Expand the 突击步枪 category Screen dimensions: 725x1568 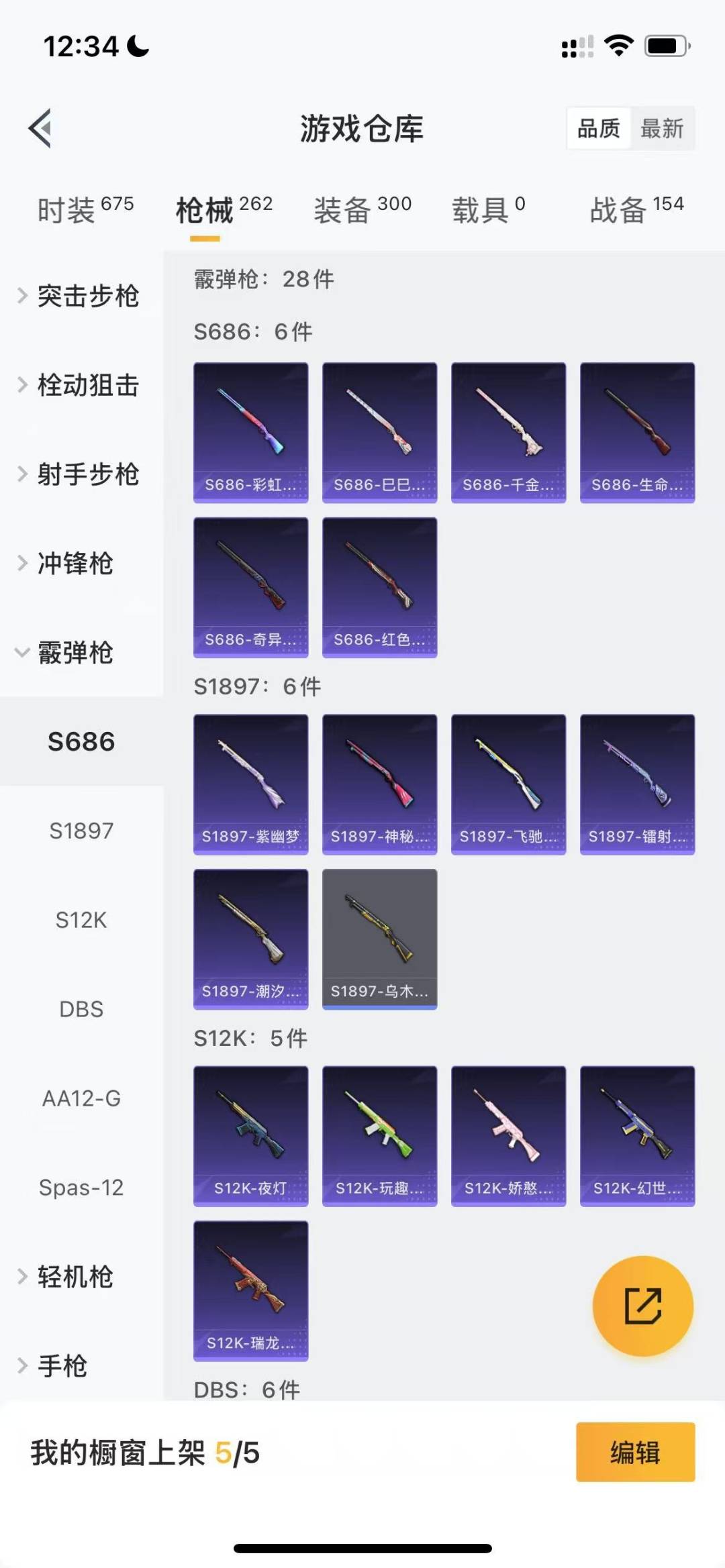click(81, 295)
